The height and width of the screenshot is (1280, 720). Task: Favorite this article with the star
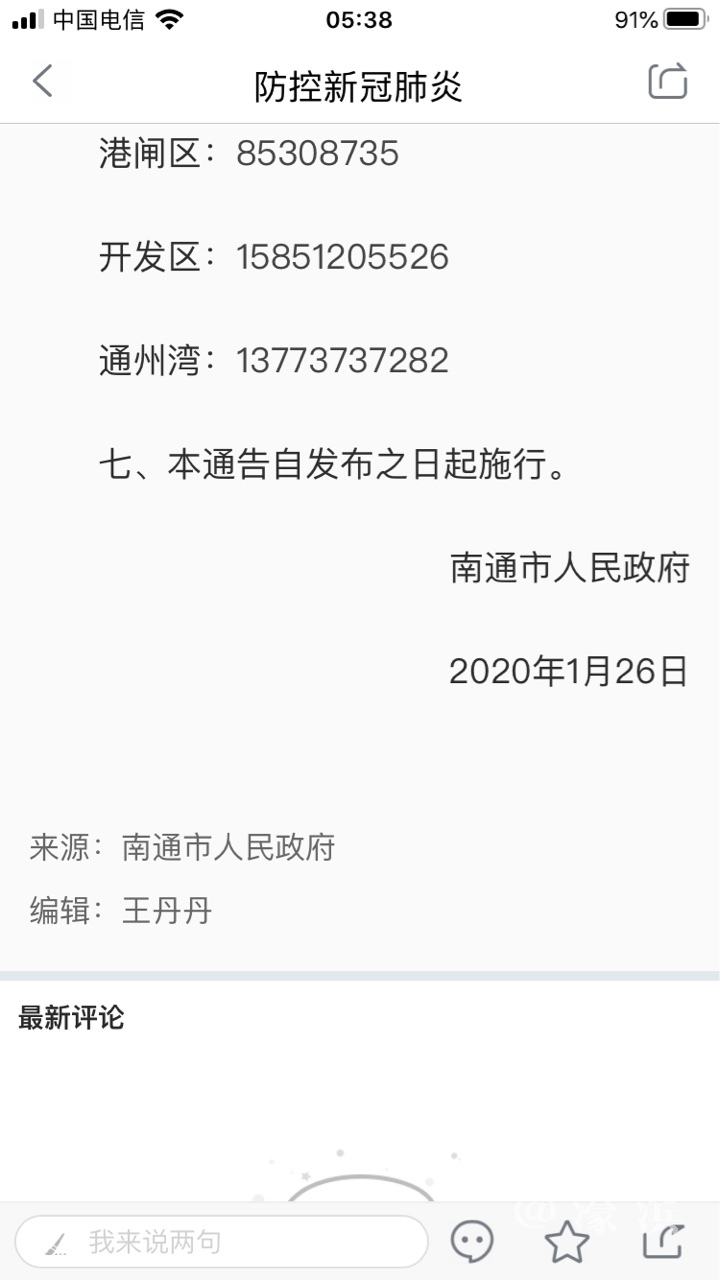click(x=567, y=1242)
